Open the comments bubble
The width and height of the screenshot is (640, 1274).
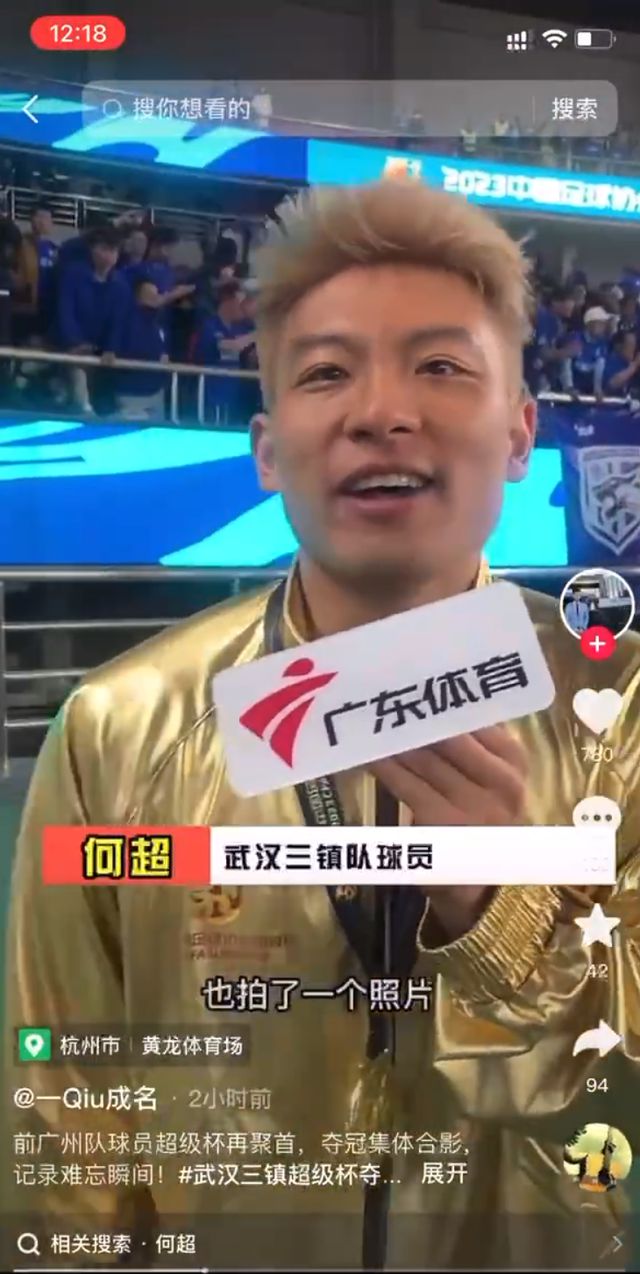597,818
